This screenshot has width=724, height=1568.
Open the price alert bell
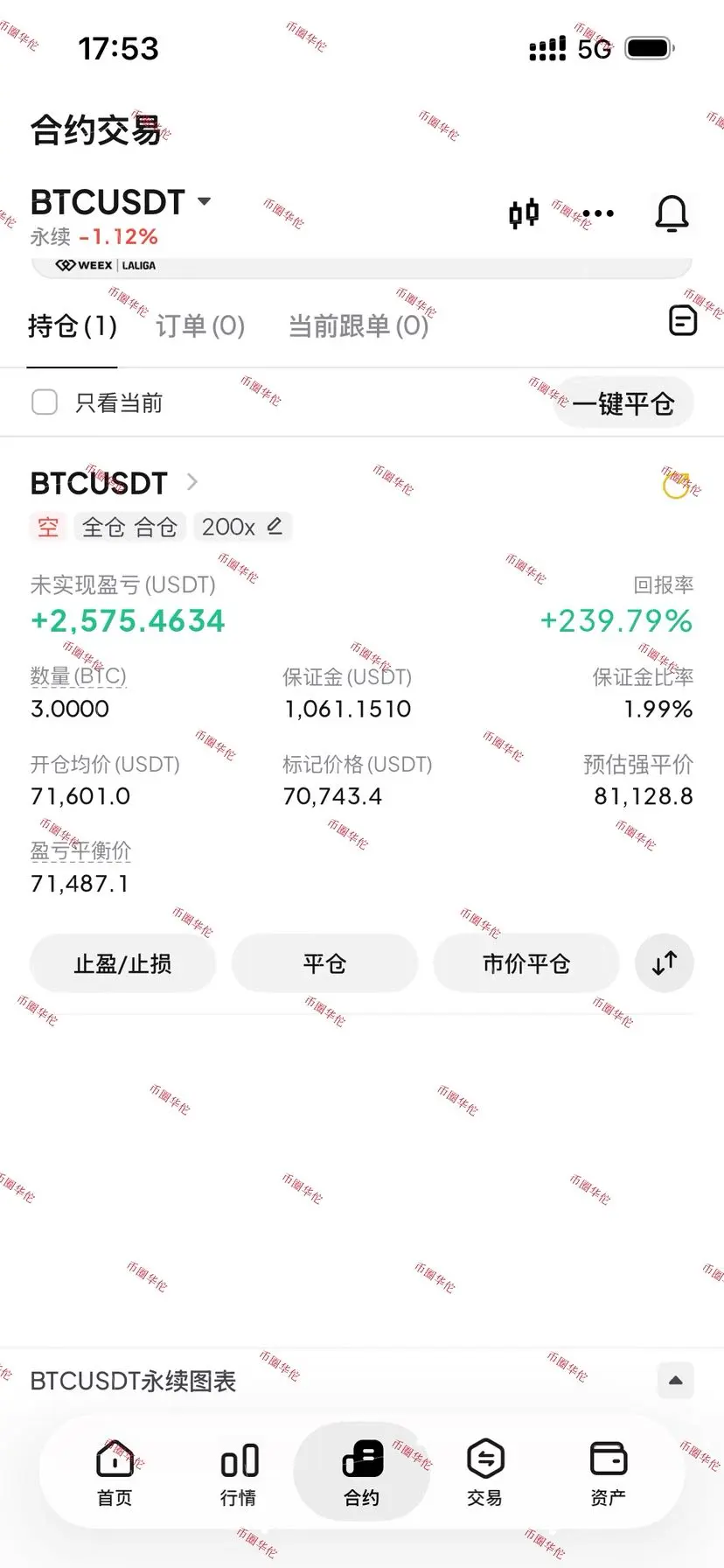click(x=672, y=213)
